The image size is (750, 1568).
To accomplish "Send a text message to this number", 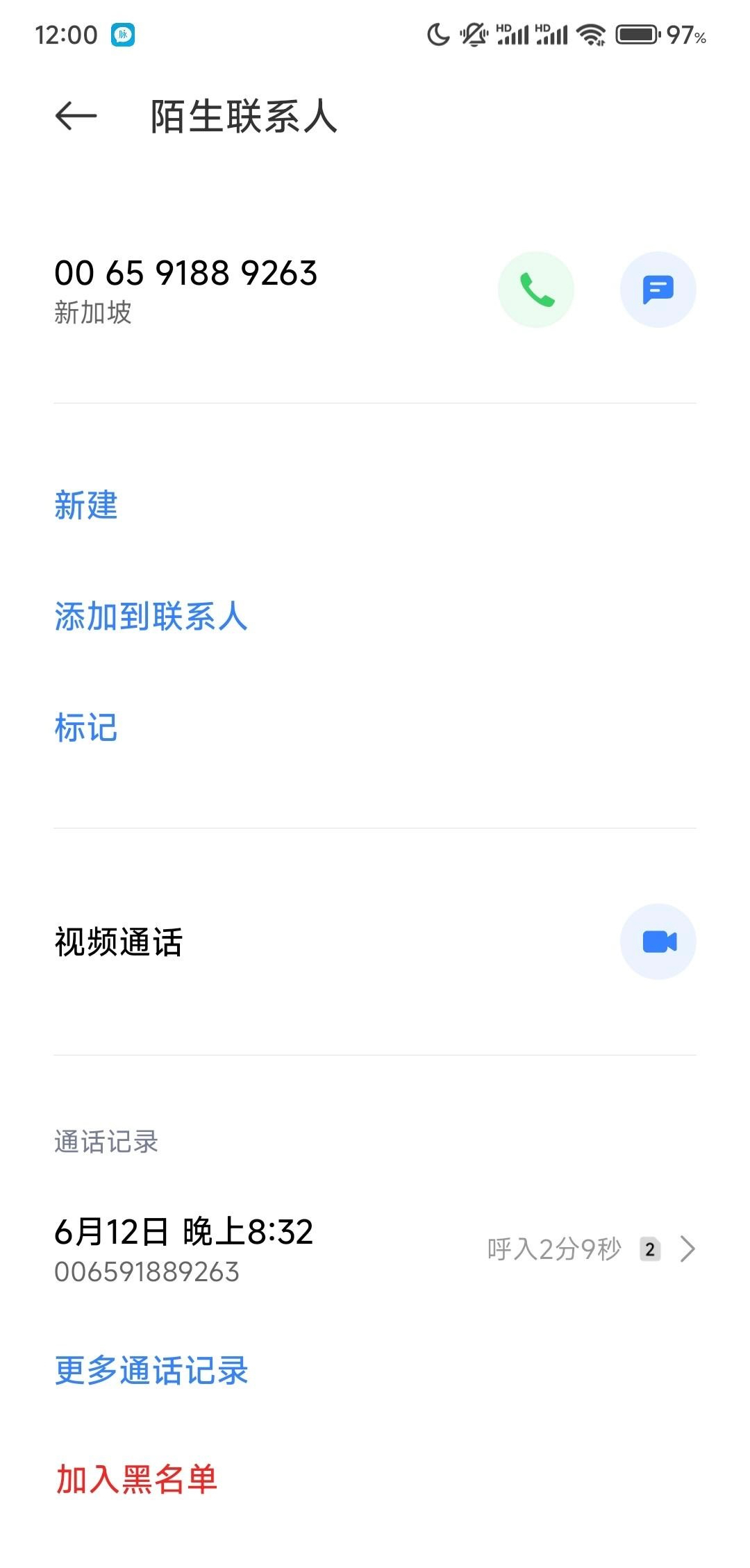I will pos(658,290).
